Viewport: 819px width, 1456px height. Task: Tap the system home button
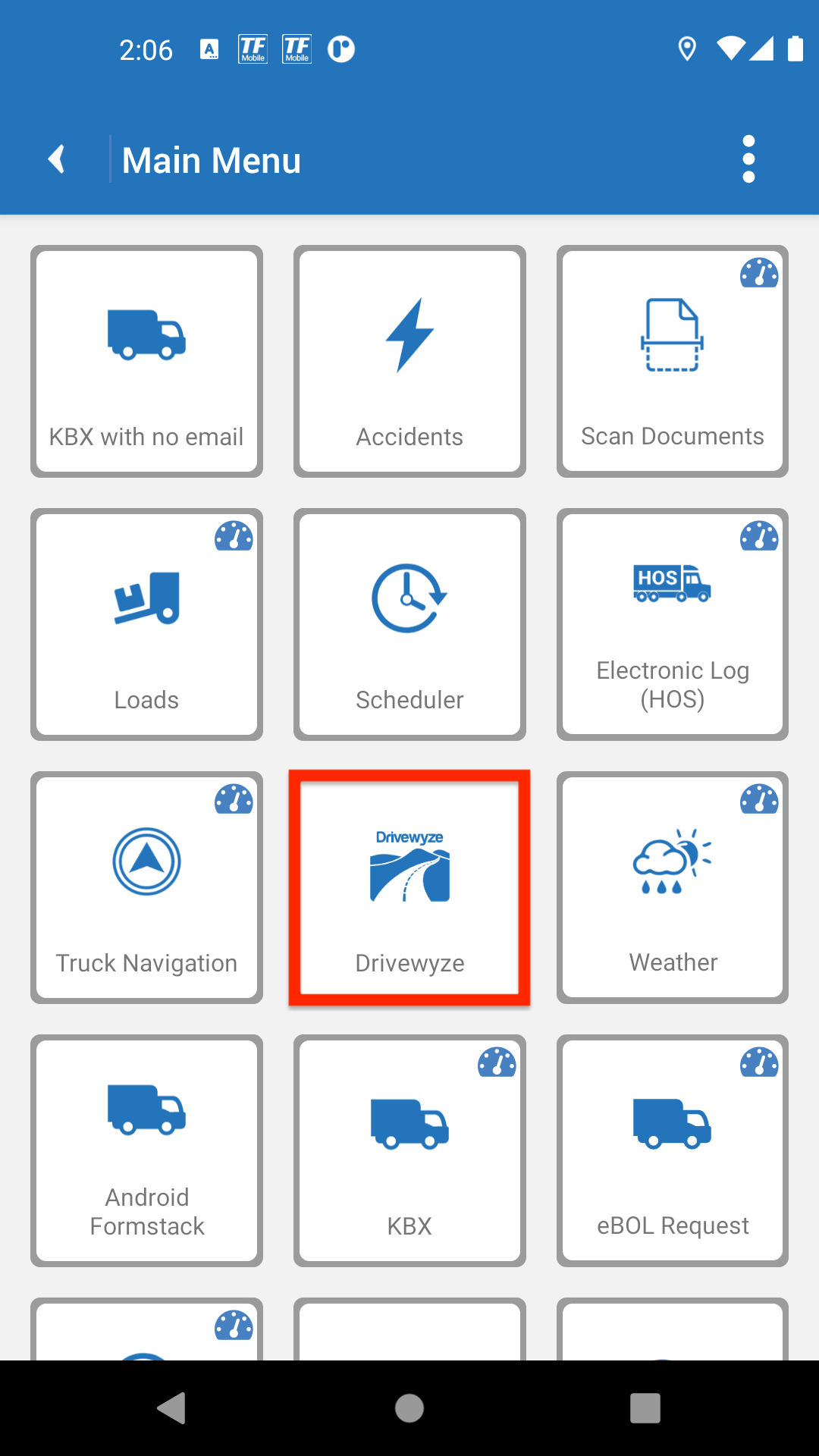click(x=409, y=1408)
